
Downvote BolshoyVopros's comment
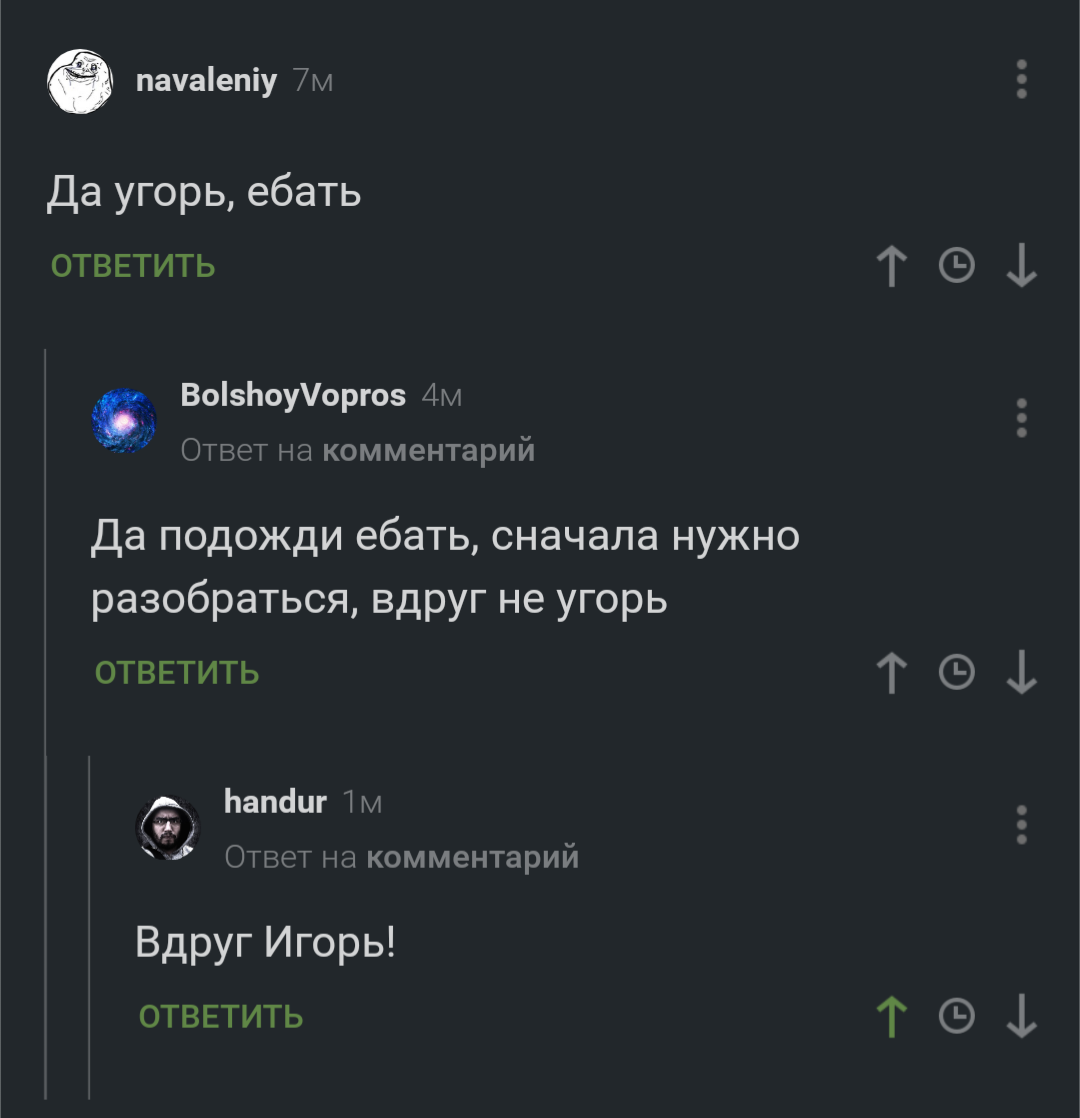pos(1021,673)
